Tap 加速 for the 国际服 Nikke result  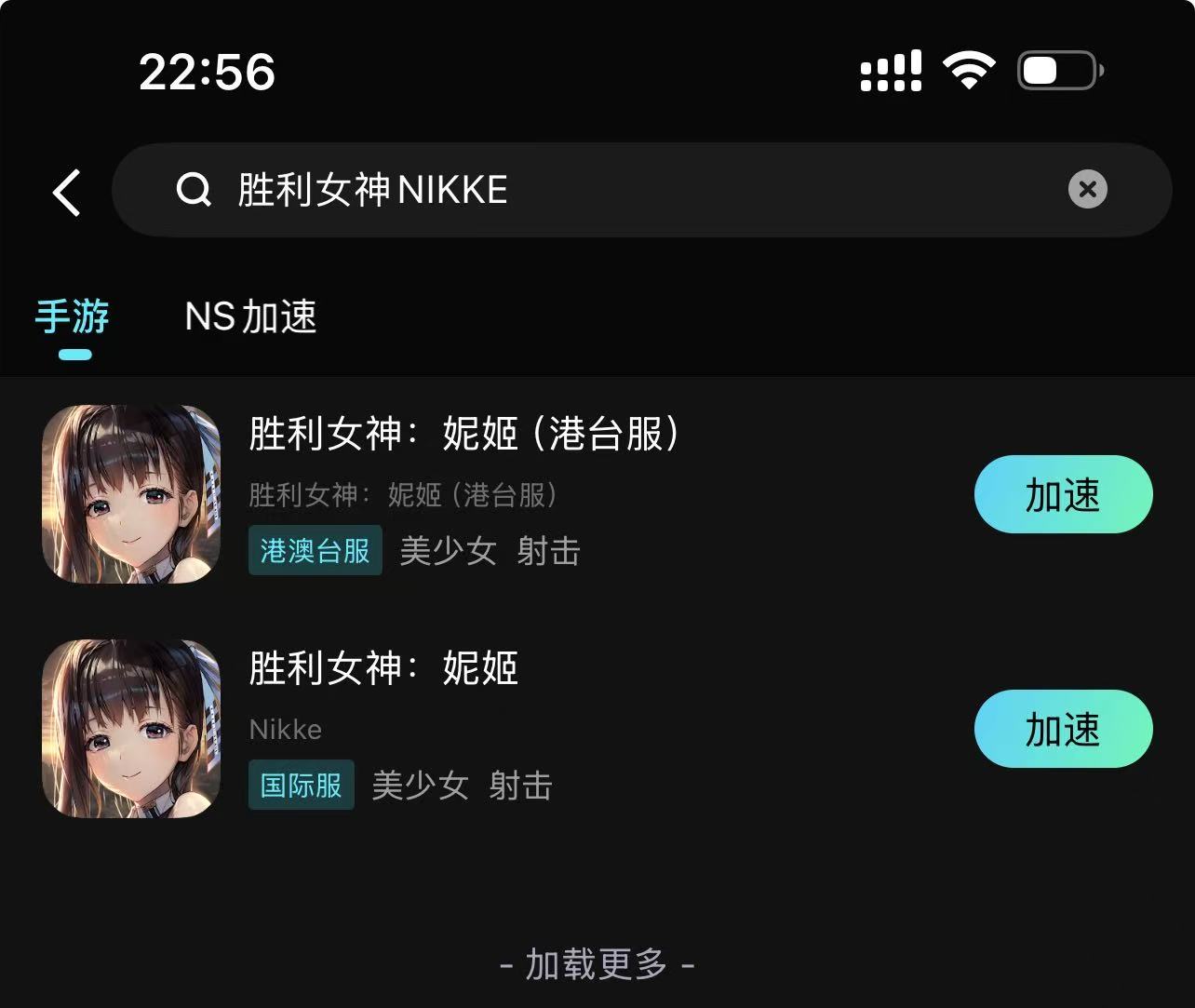(1063, 729)
